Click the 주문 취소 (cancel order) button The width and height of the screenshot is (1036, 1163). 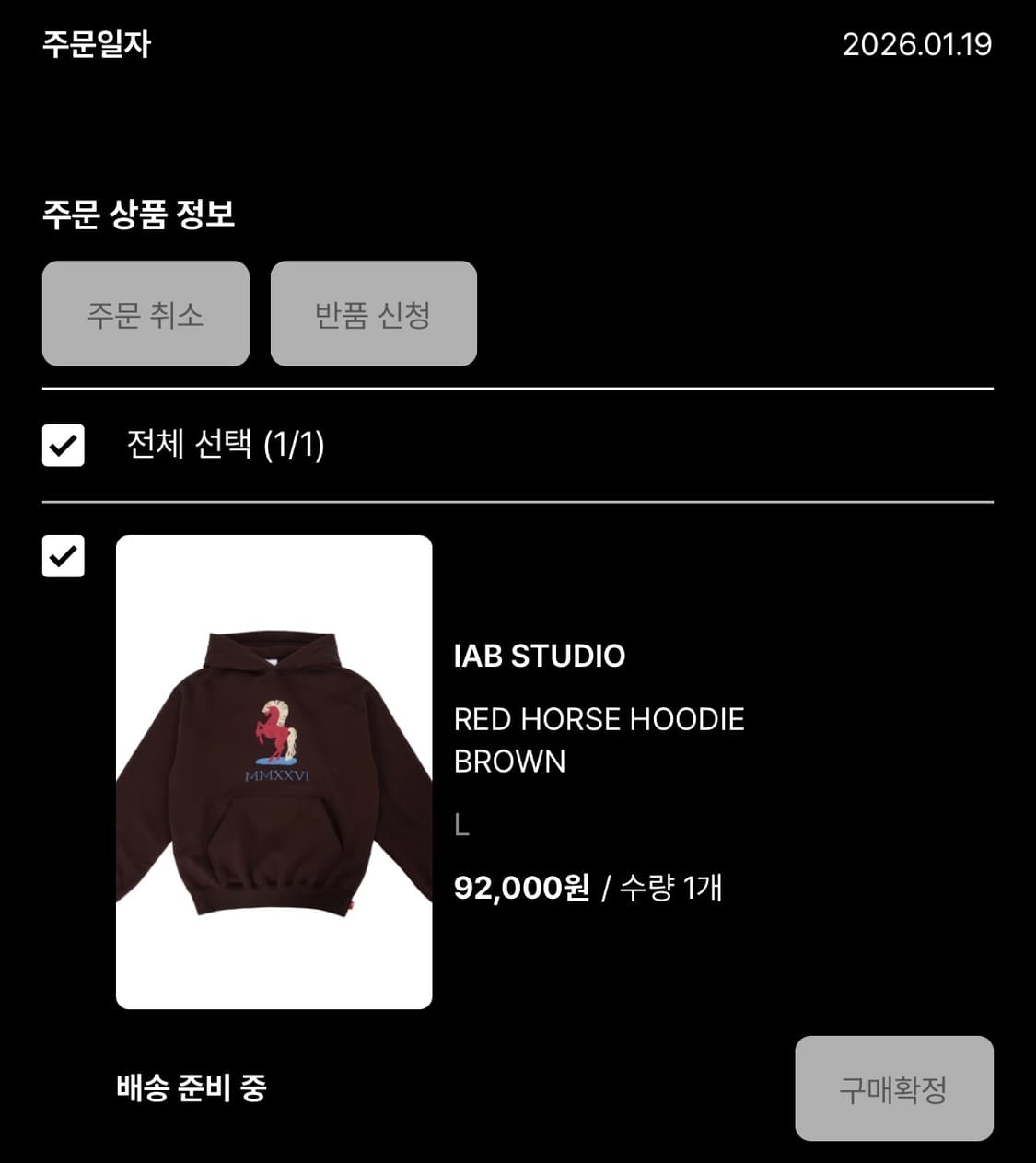click(145, 313)
